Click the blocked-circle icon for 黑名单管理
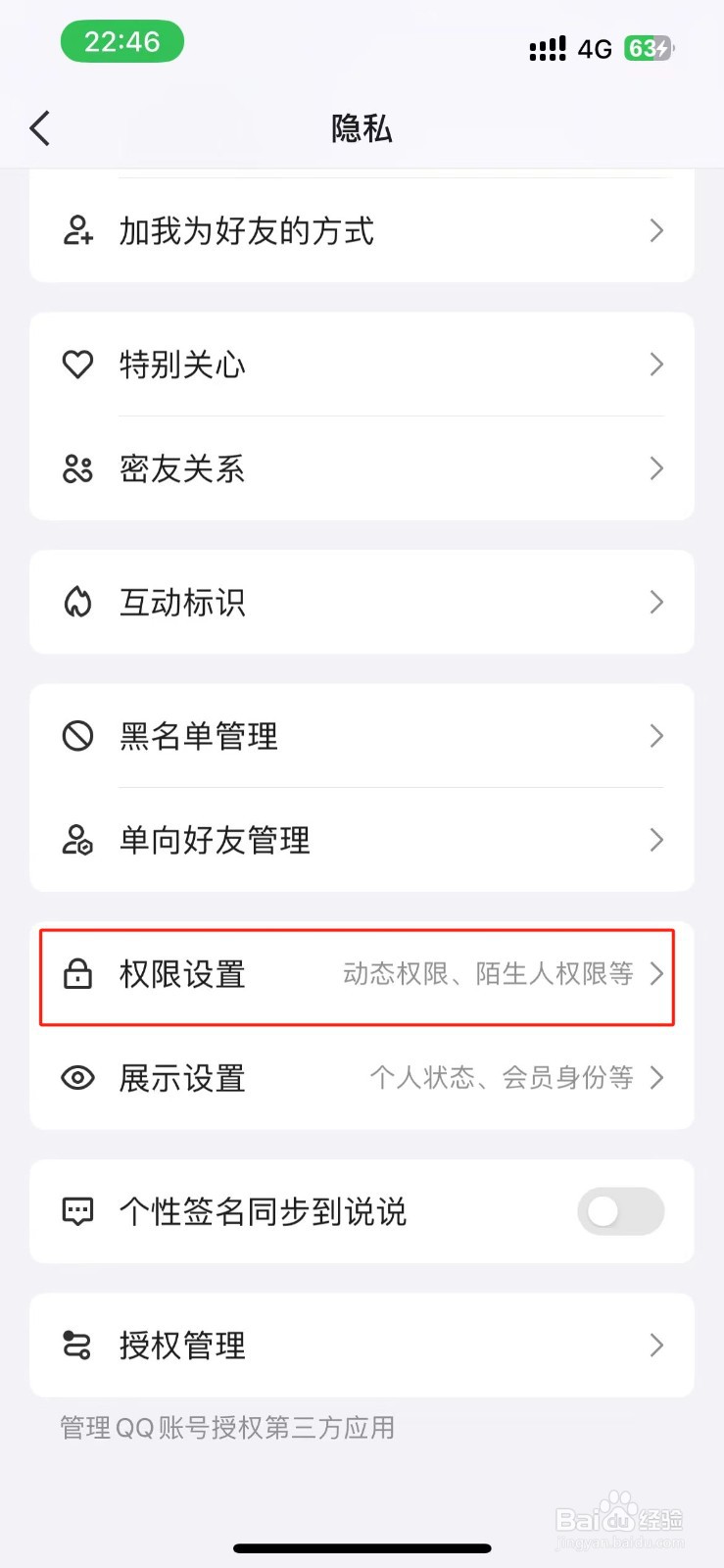Screen dimensions: 724x1568 point(78,736)
